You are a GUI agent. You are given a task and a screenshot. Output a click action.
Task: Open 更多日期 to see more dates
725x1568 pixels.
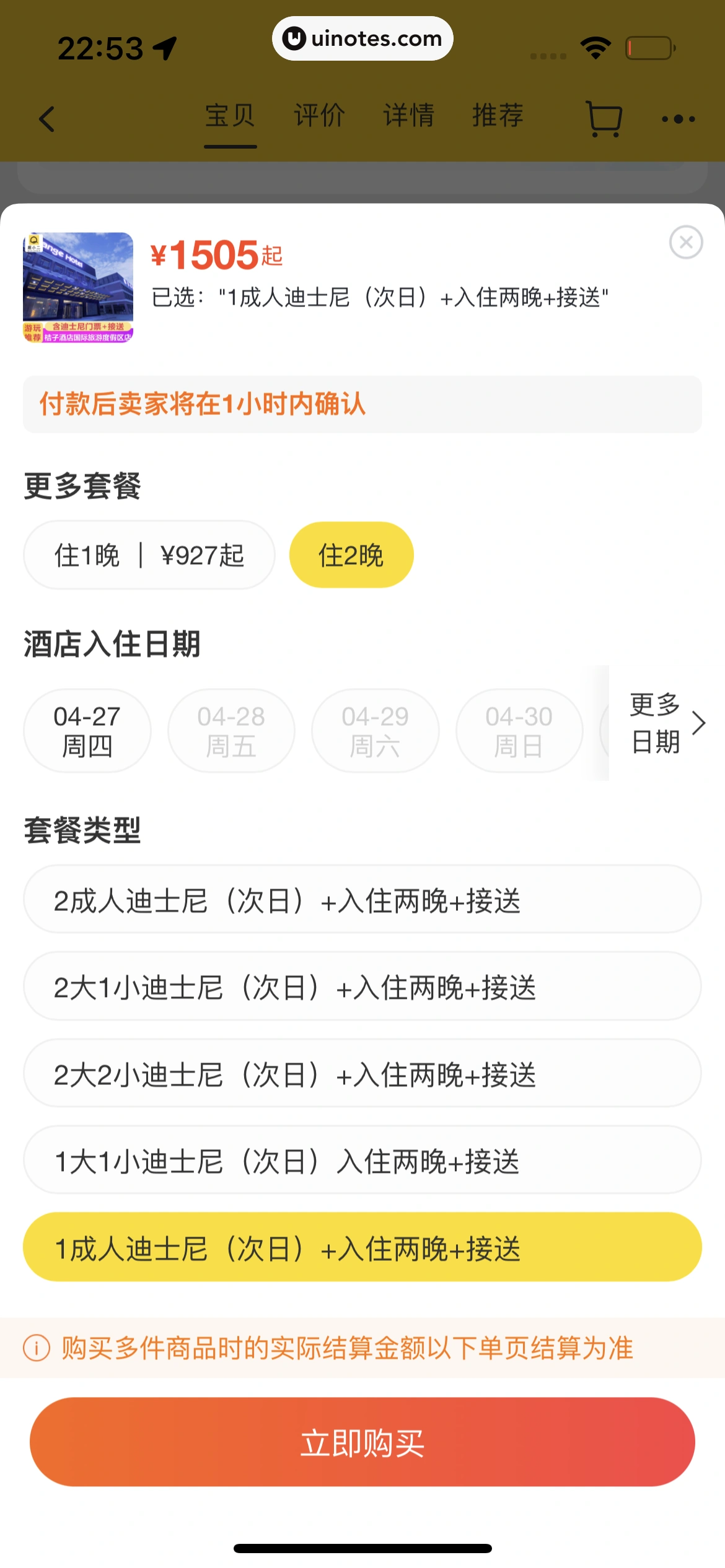[x=667, y=723]
